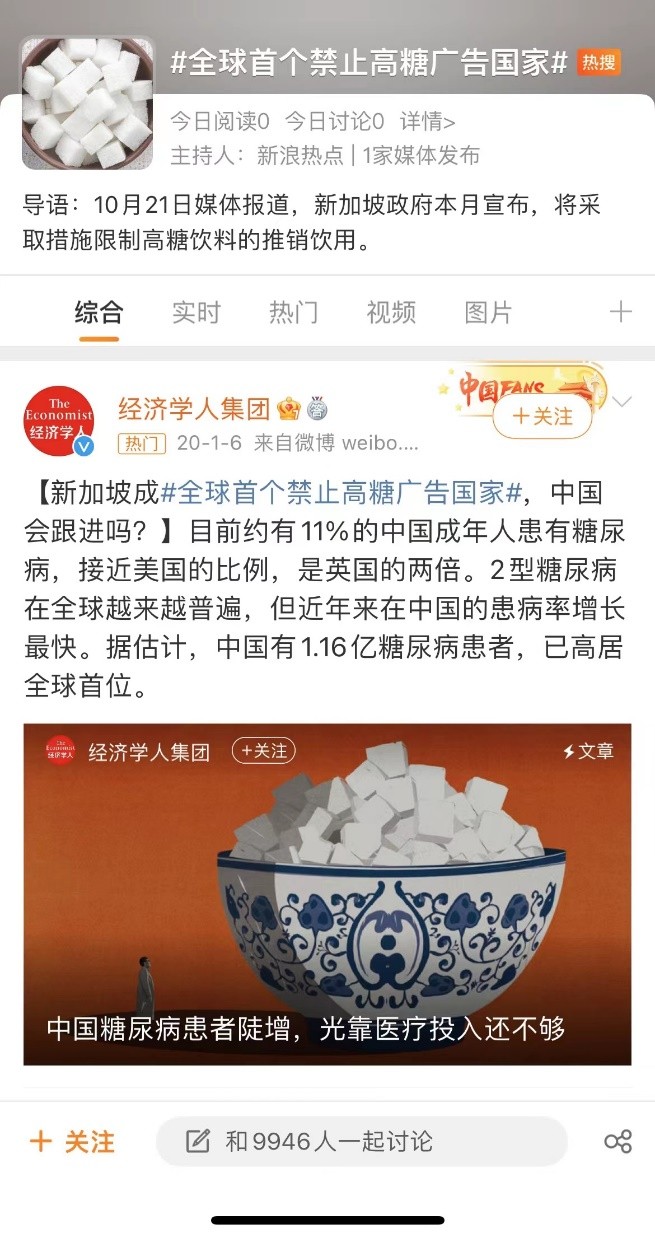Screen dimensions: 655x1238
Task: Open article about 中国糖尿病患者陡增
Action: (x=327, y=893)
